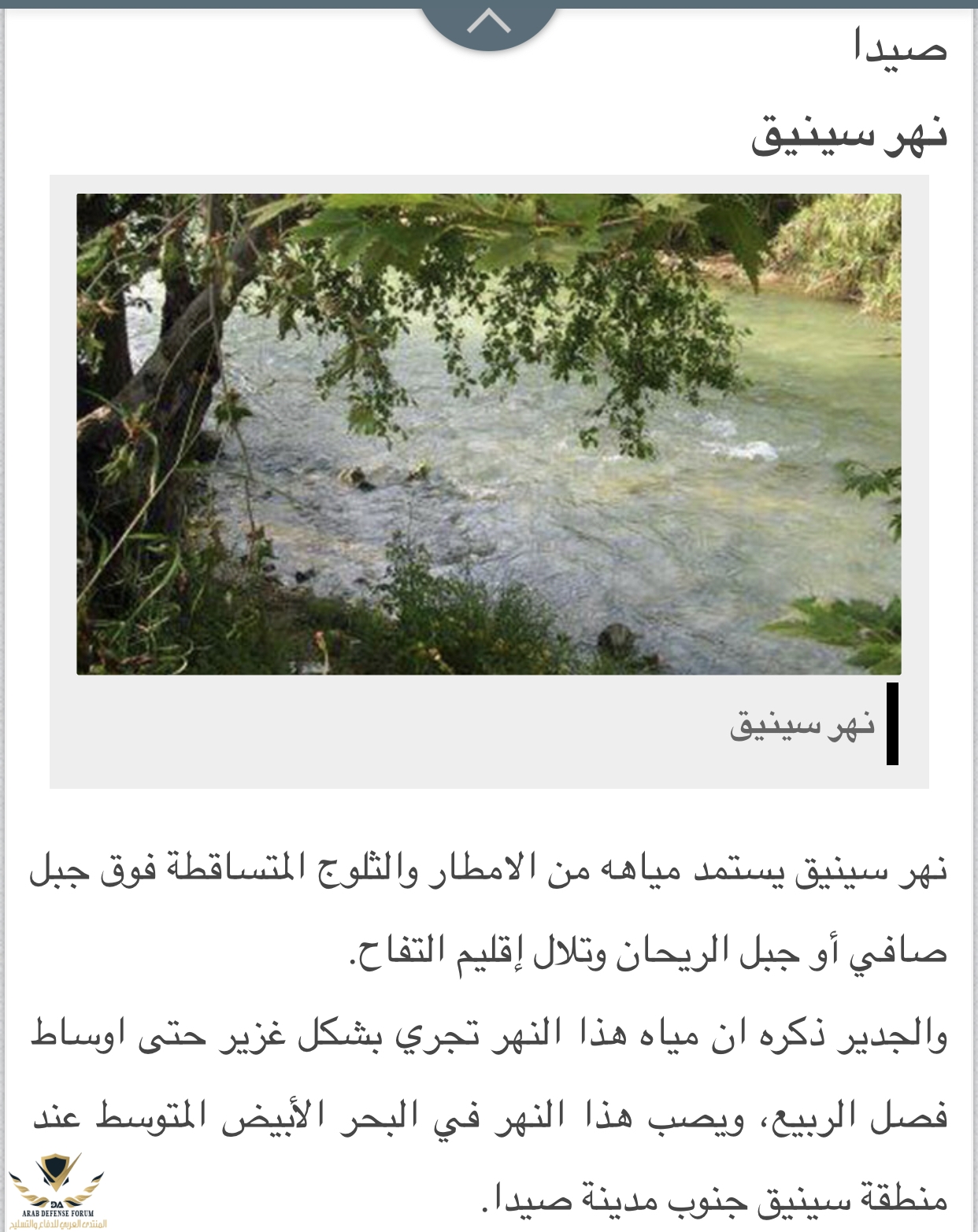978x1232 pixels.
Task: Open the نهر سينيق river photo
Action: 488,434
